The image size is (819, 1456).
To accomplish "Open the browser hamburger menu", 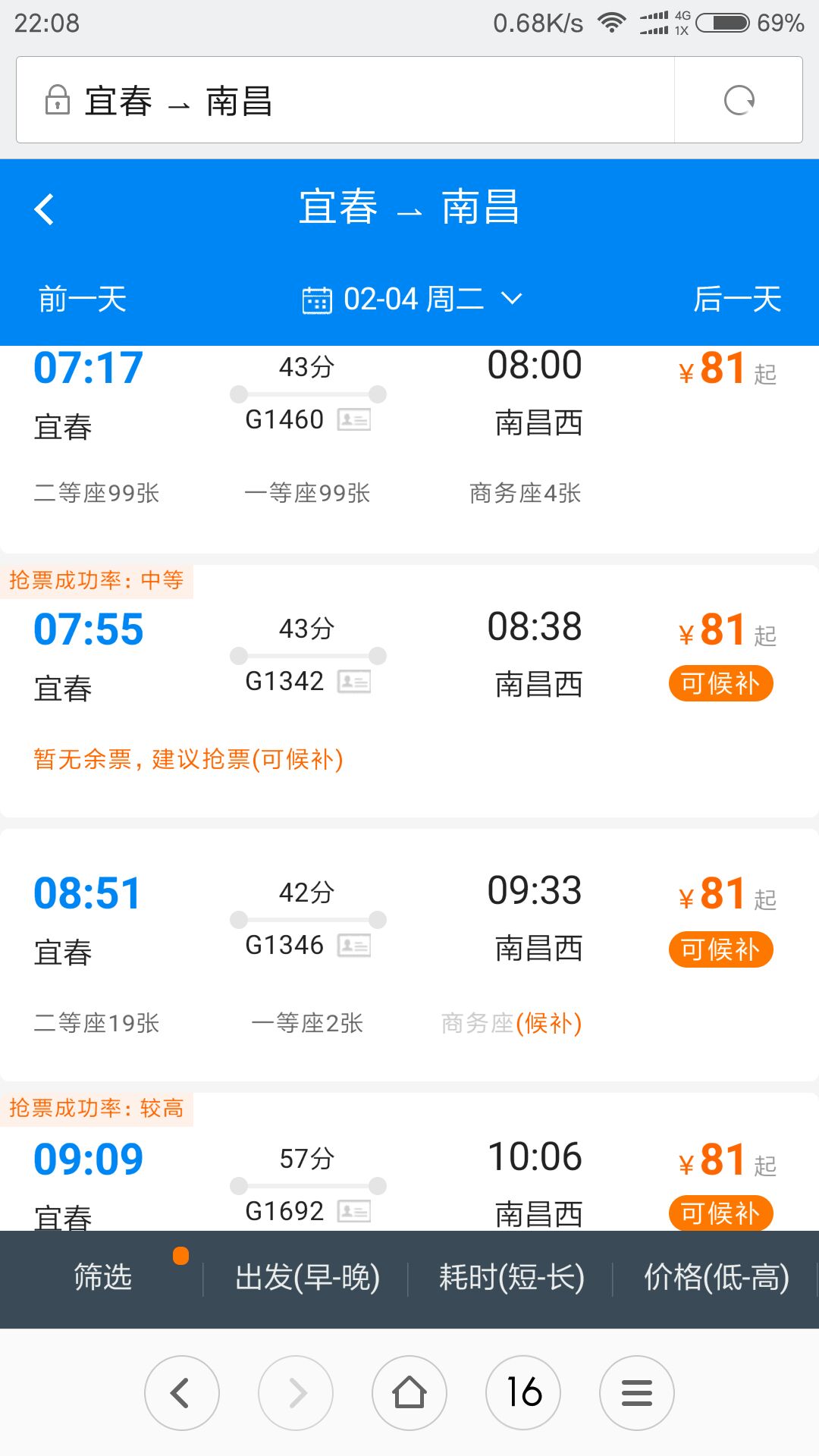I will pos(637,1392).
